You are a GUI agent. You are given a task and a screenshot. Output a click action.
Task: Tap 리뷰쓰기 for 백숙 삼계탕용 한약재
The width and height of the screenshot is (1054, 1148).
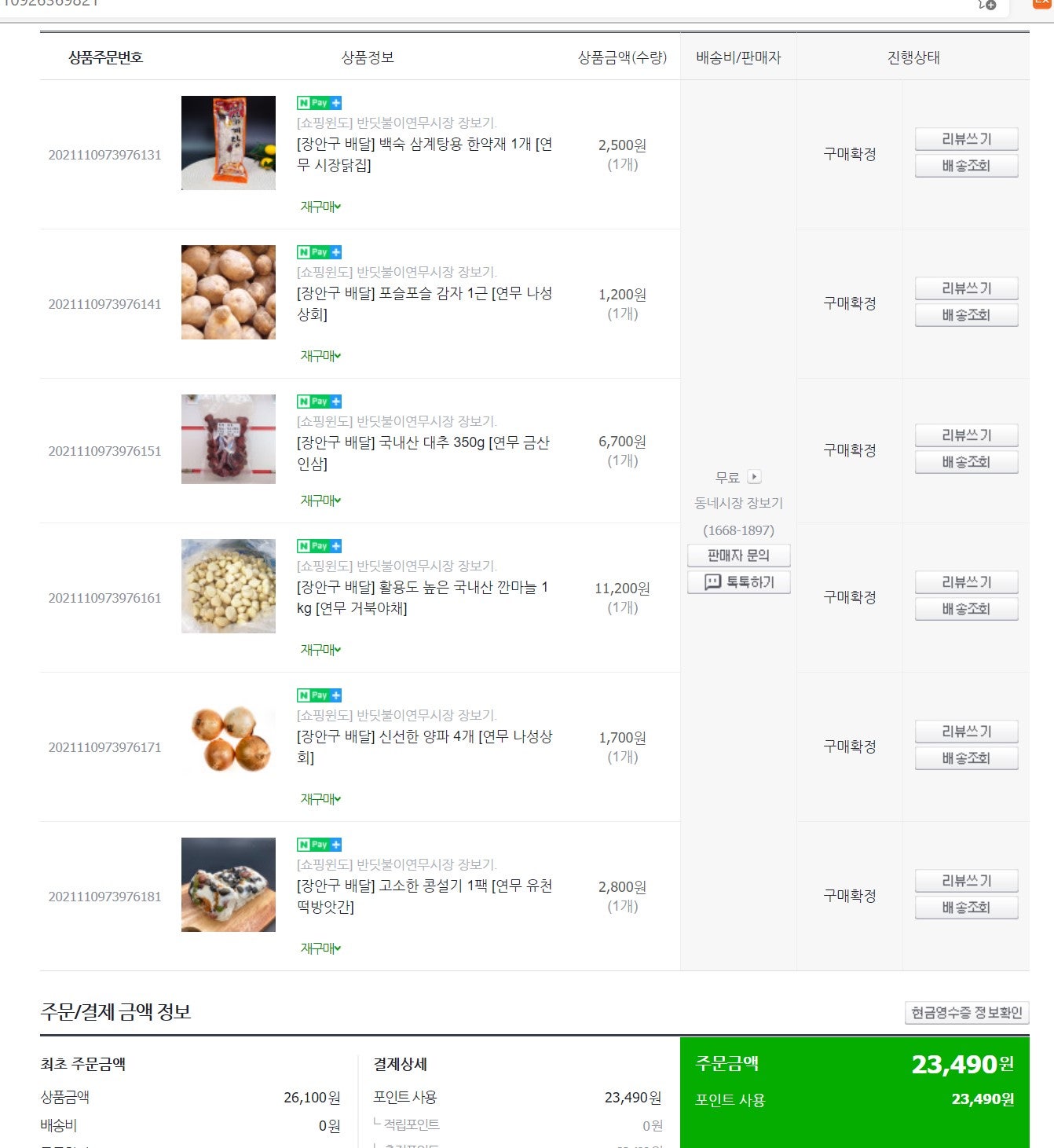pyautogui.click(x=966, y=139)
